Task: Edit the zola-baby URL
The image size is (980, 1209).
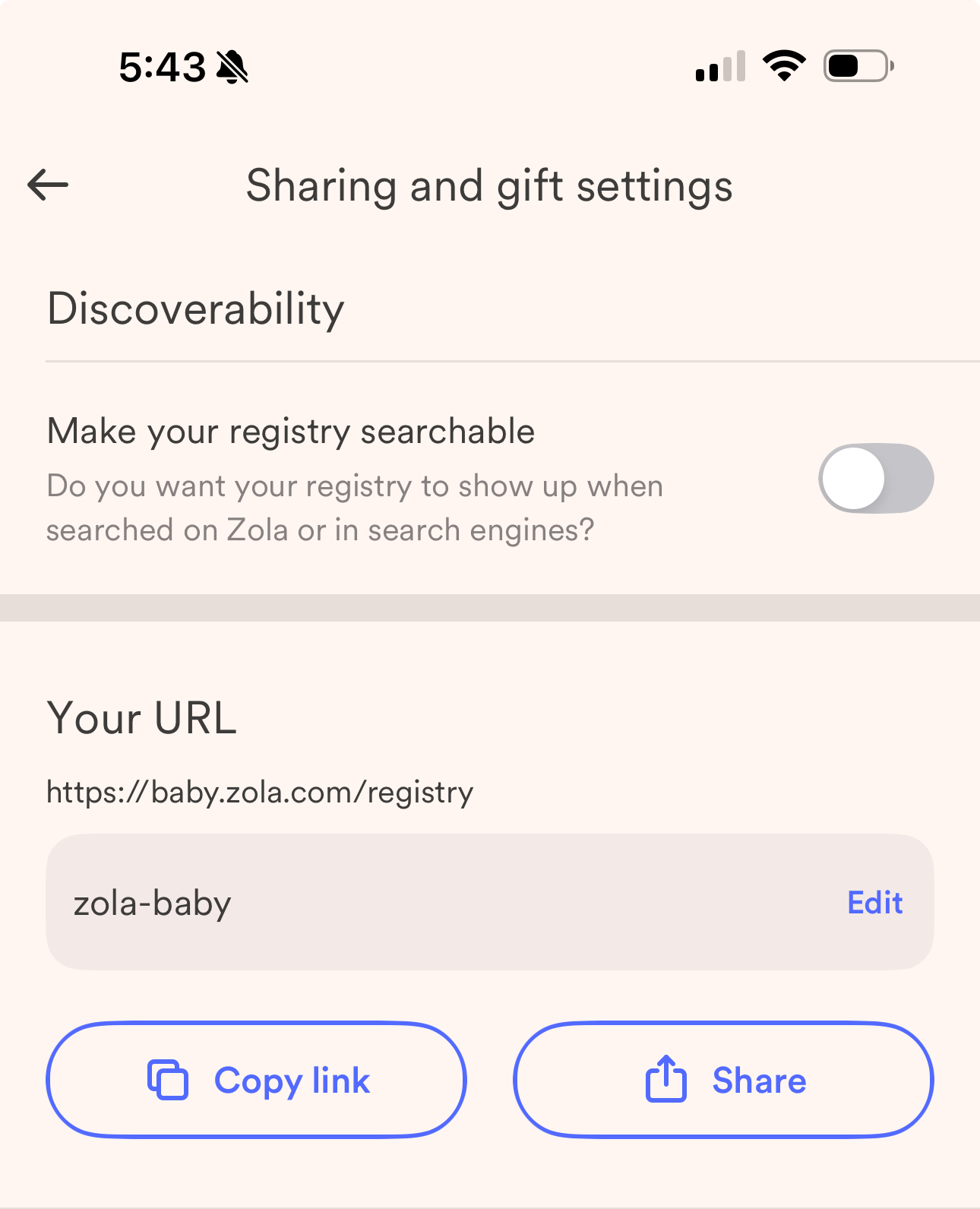Action: (874, 903)
